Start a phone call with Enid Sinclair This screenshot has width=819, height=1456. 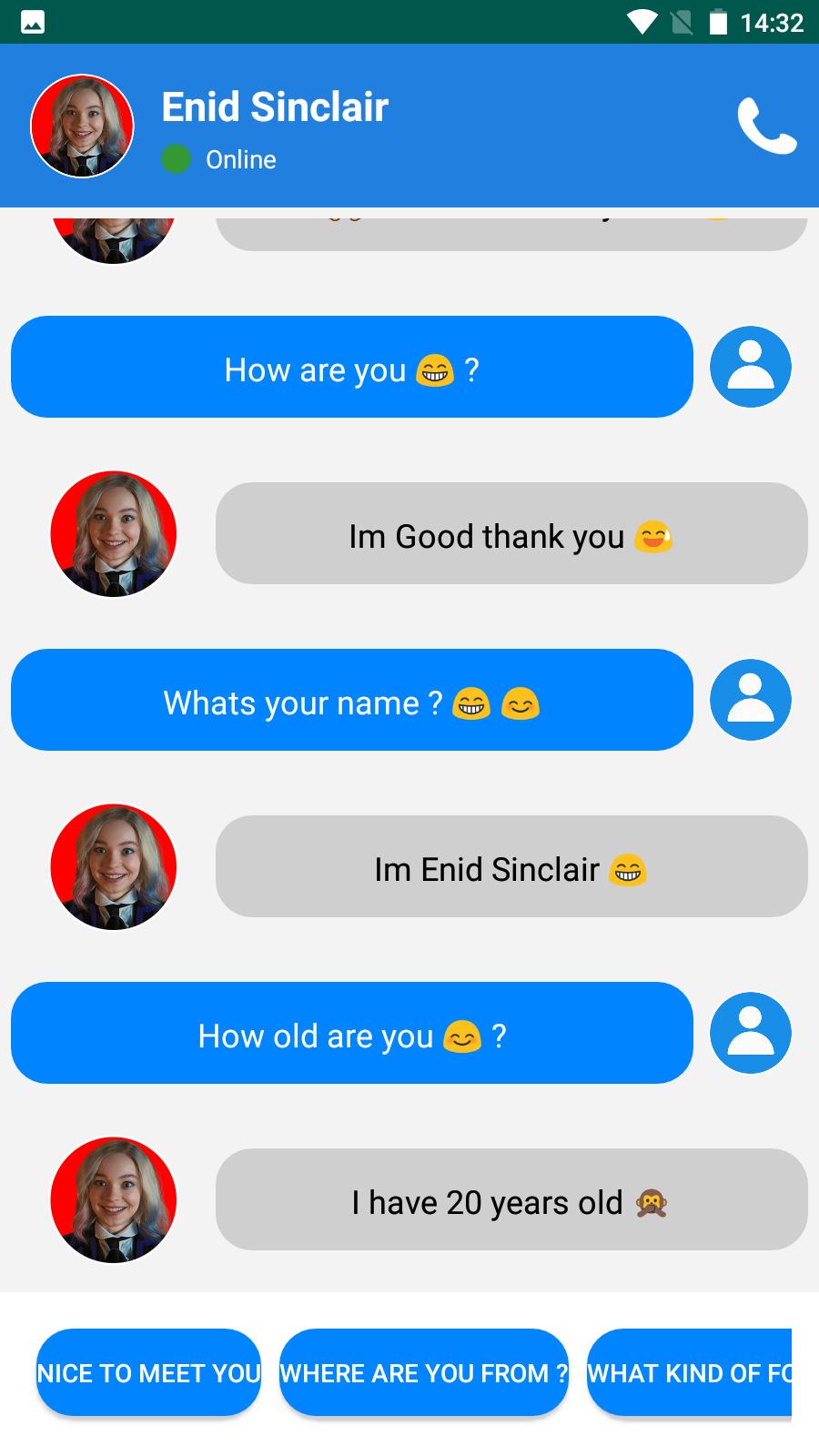pyautogui.click(x=766, y=126)
